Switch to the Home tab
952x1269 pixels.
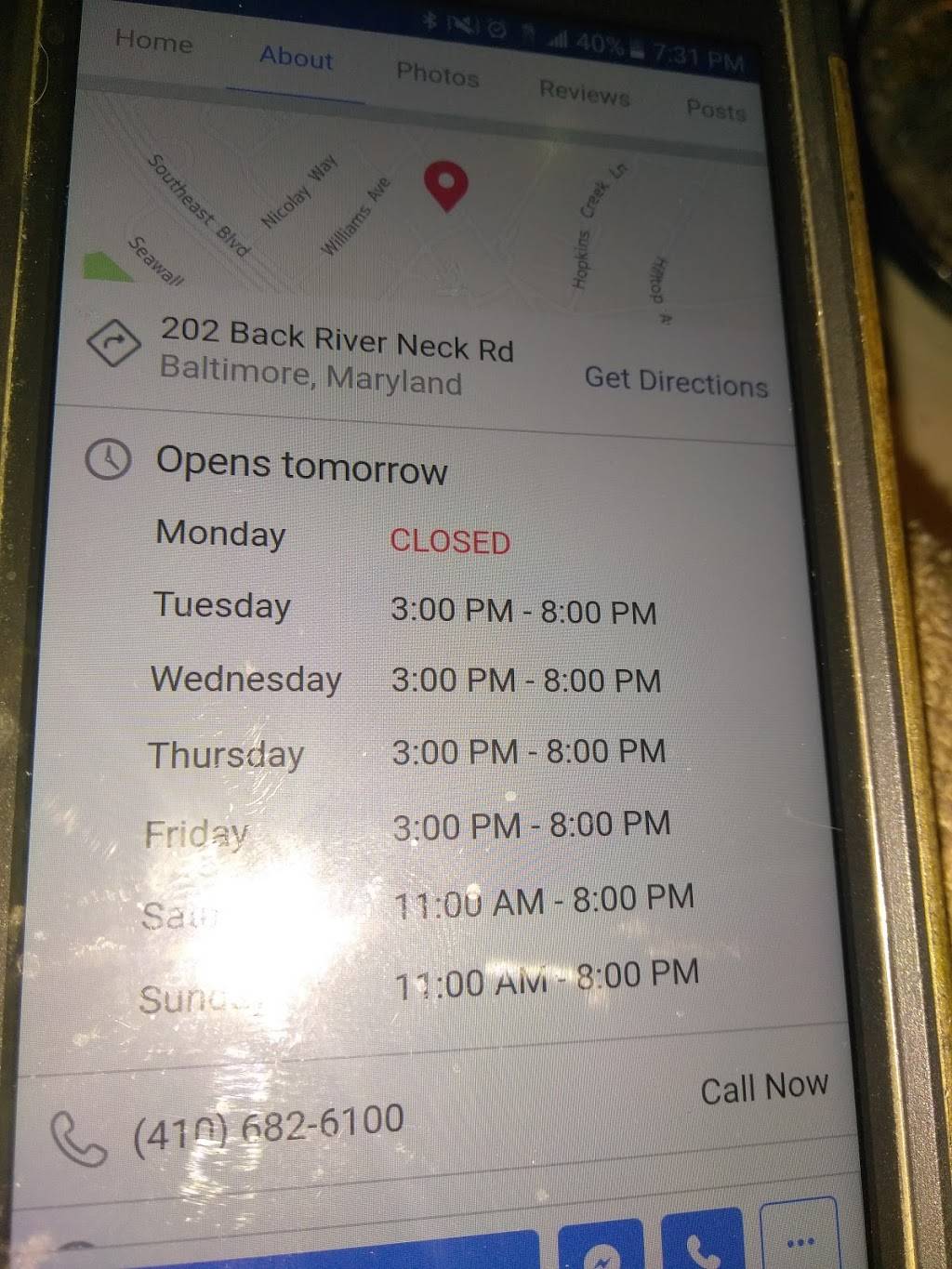click(153, 42)
